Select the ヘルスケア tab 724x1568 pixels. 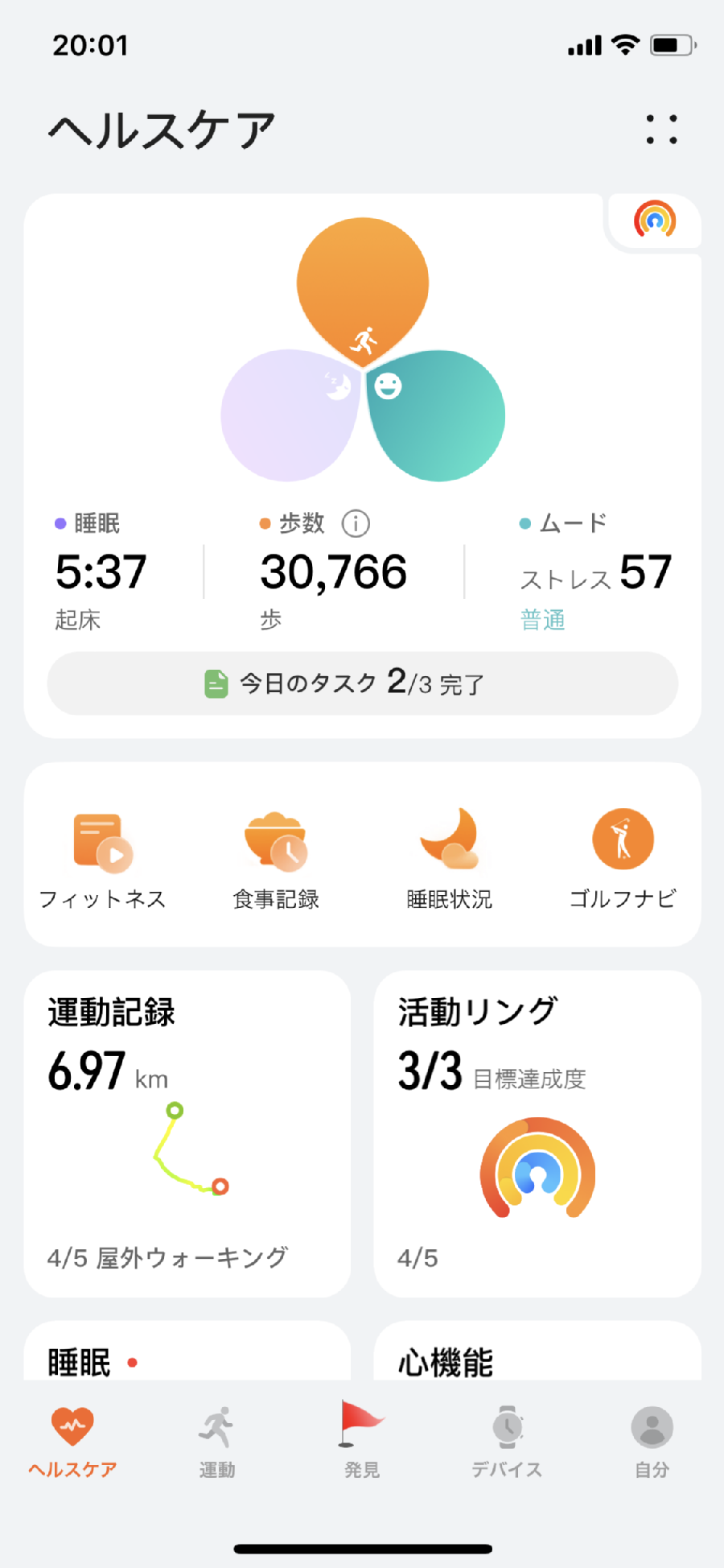coord(72,1440)
